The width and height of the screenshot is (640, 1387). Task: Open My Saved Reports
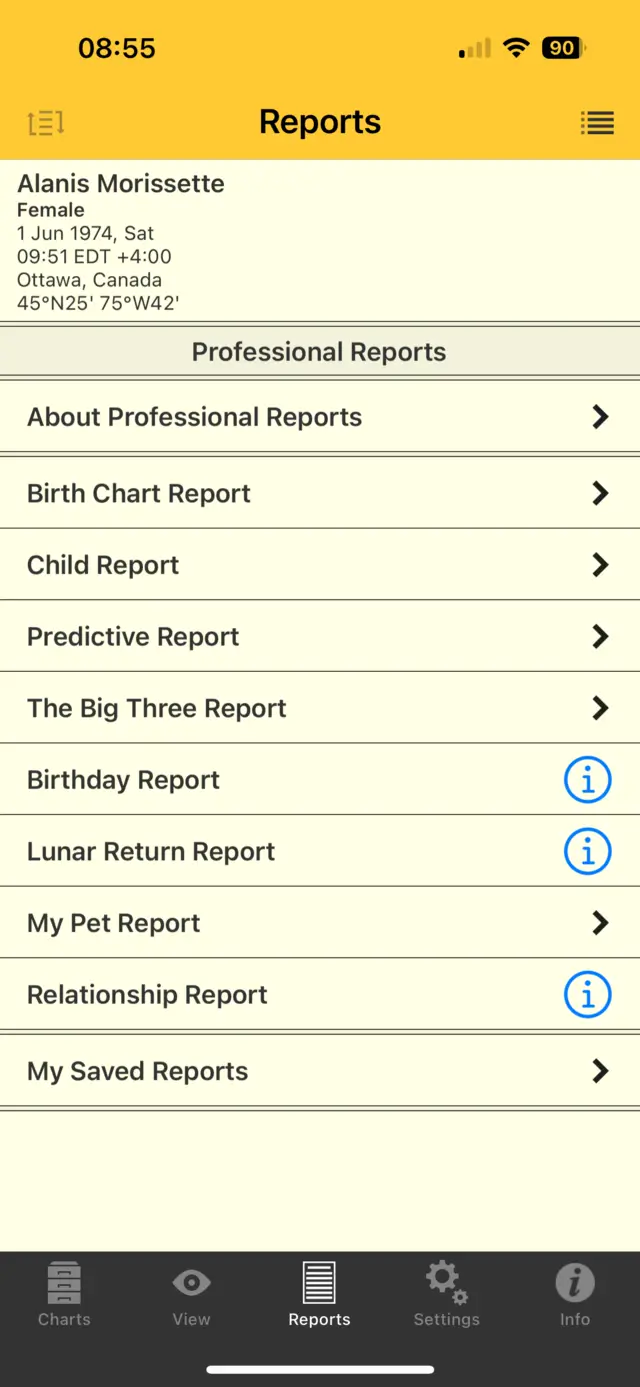coord(320,1071)
